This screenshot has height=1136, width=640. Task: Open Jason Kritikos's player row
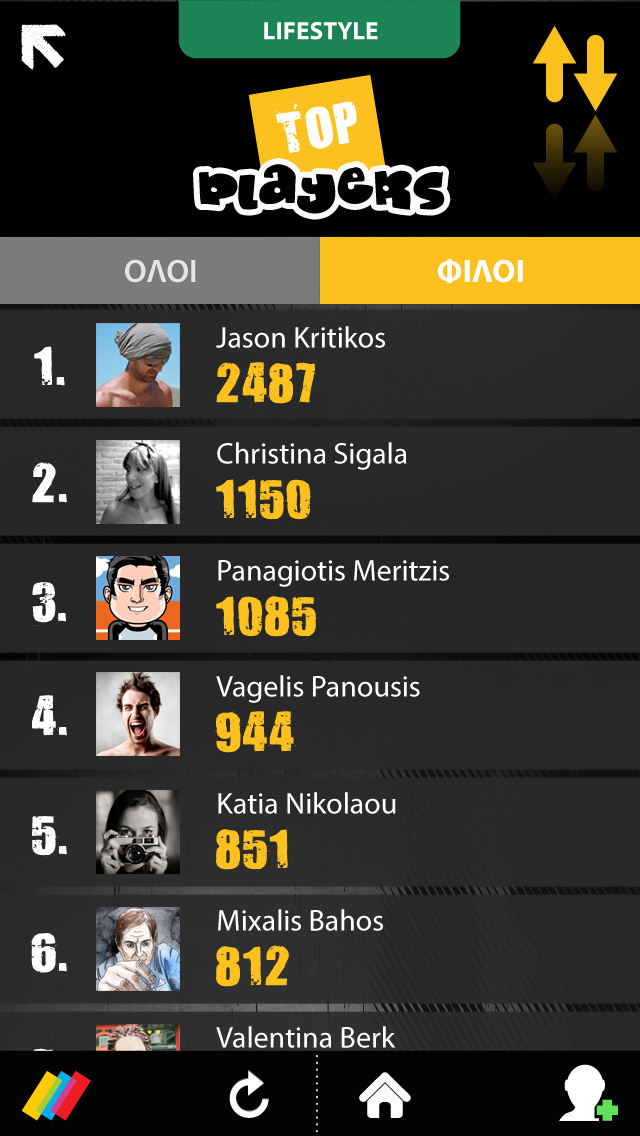320,365
